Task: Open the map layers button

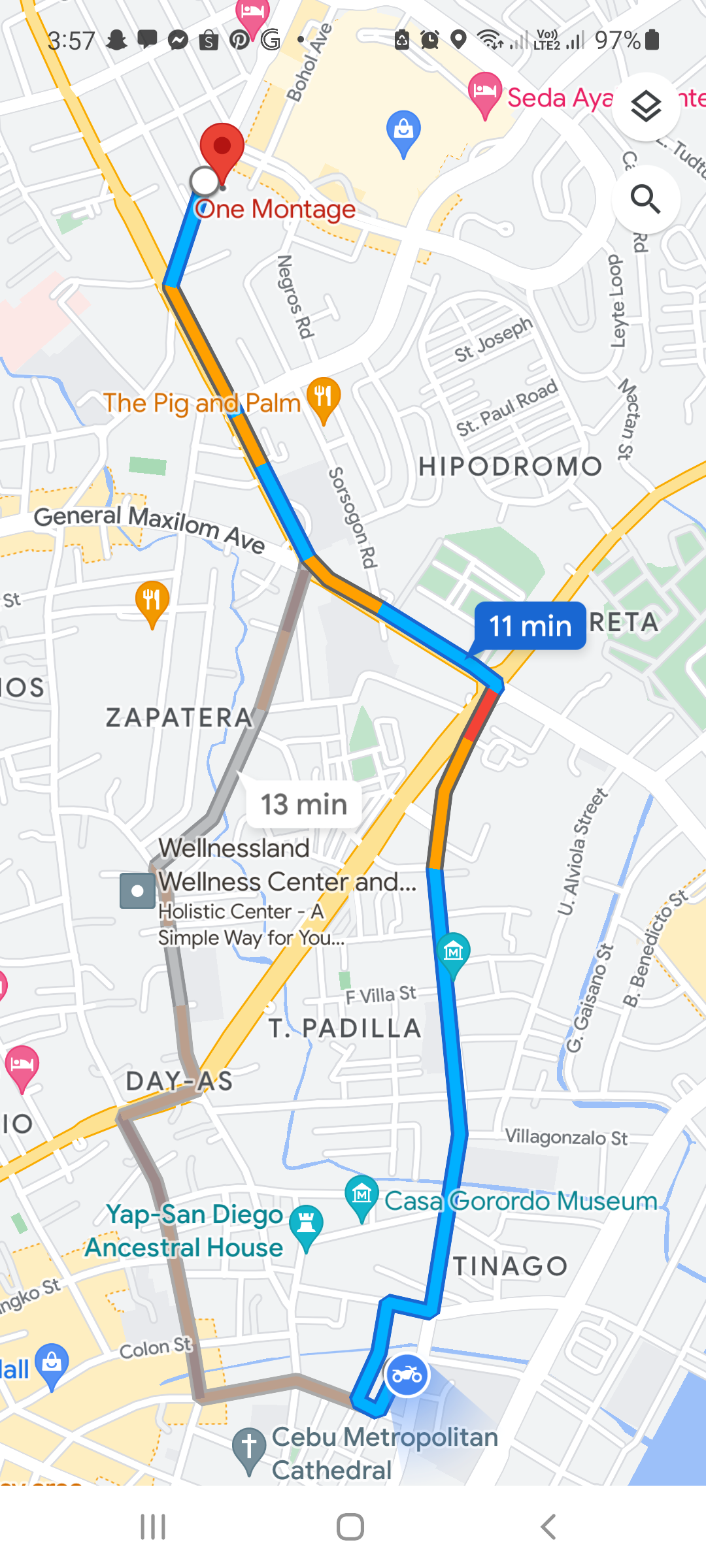Action: point(646,106)
